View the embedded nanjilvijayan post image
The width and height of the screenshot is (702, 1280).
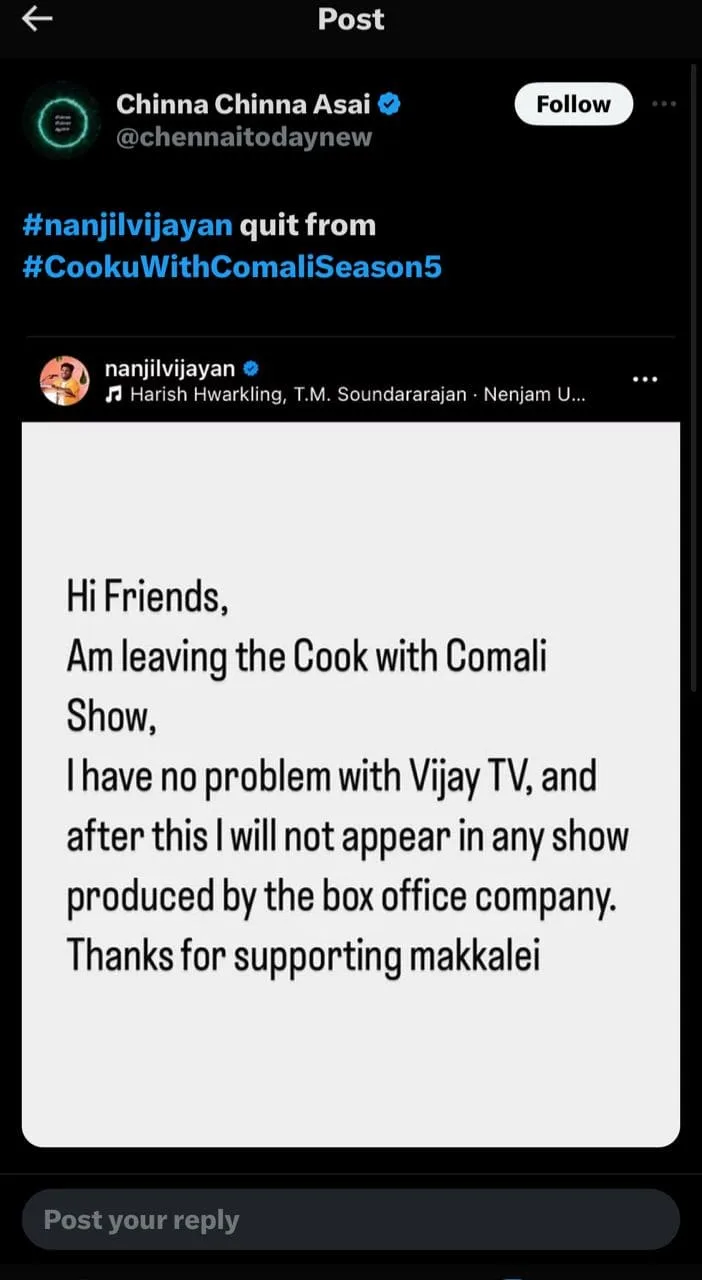350,783
